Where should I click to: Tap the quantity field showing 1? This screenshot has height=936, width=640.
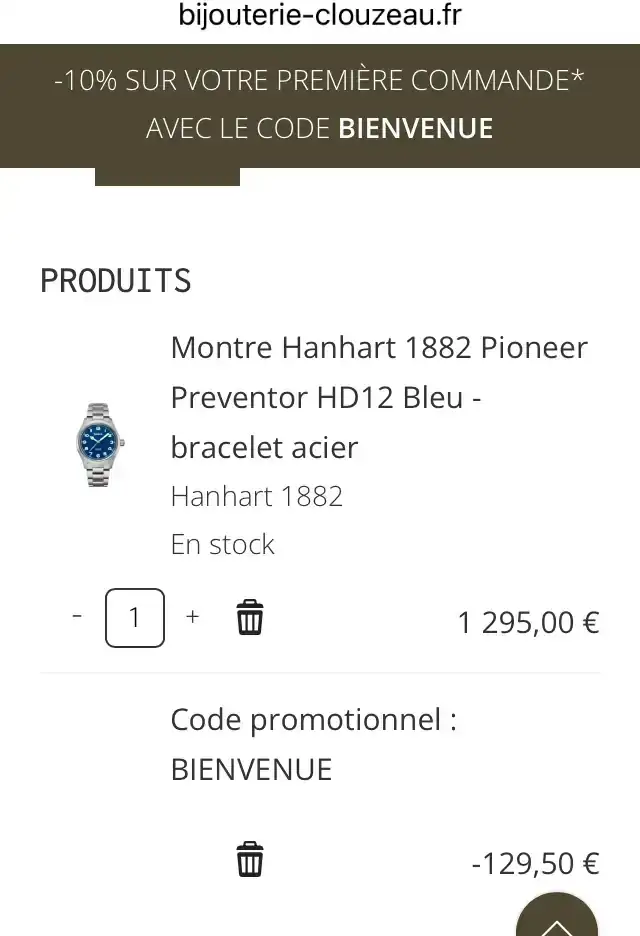(135, 618)
